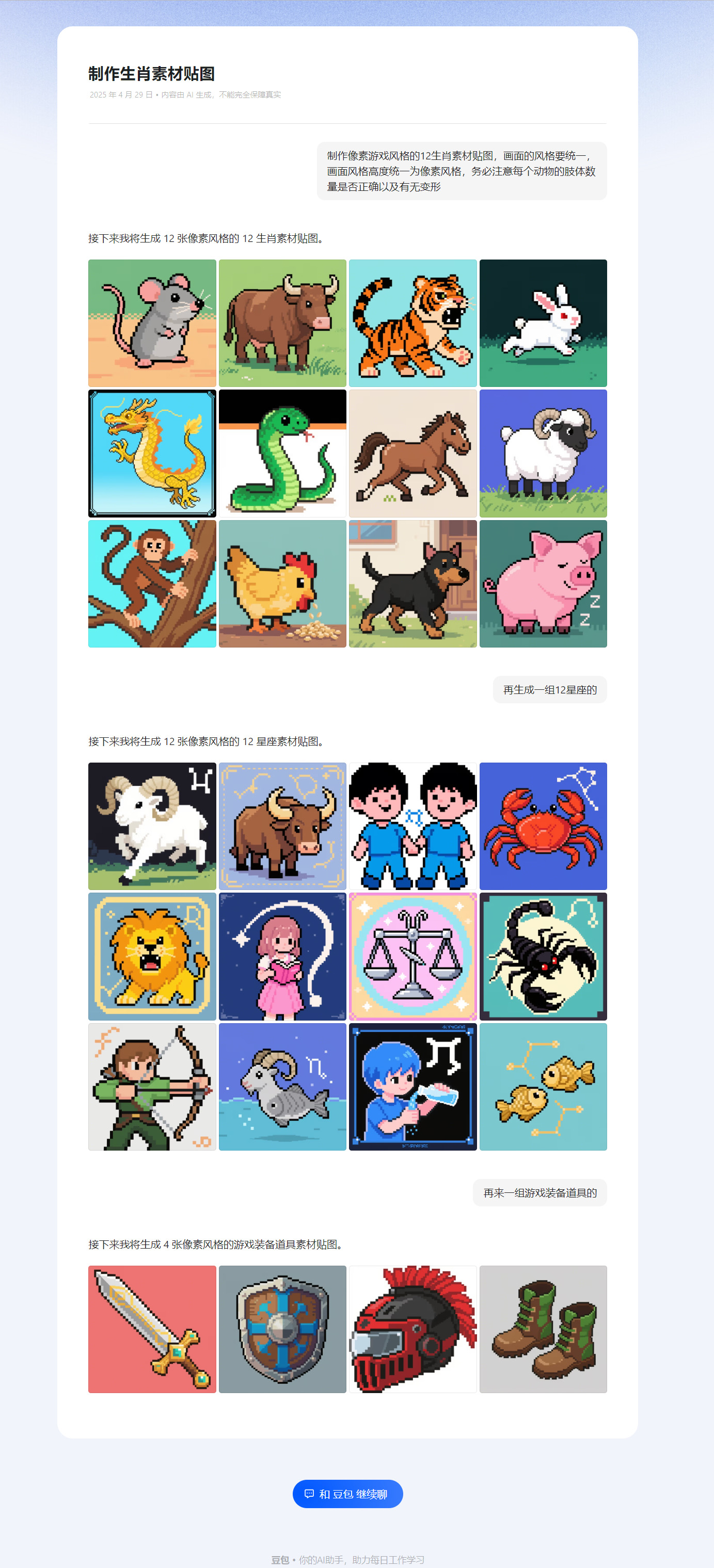Open the Leo lion constellation image

(152, 956)
